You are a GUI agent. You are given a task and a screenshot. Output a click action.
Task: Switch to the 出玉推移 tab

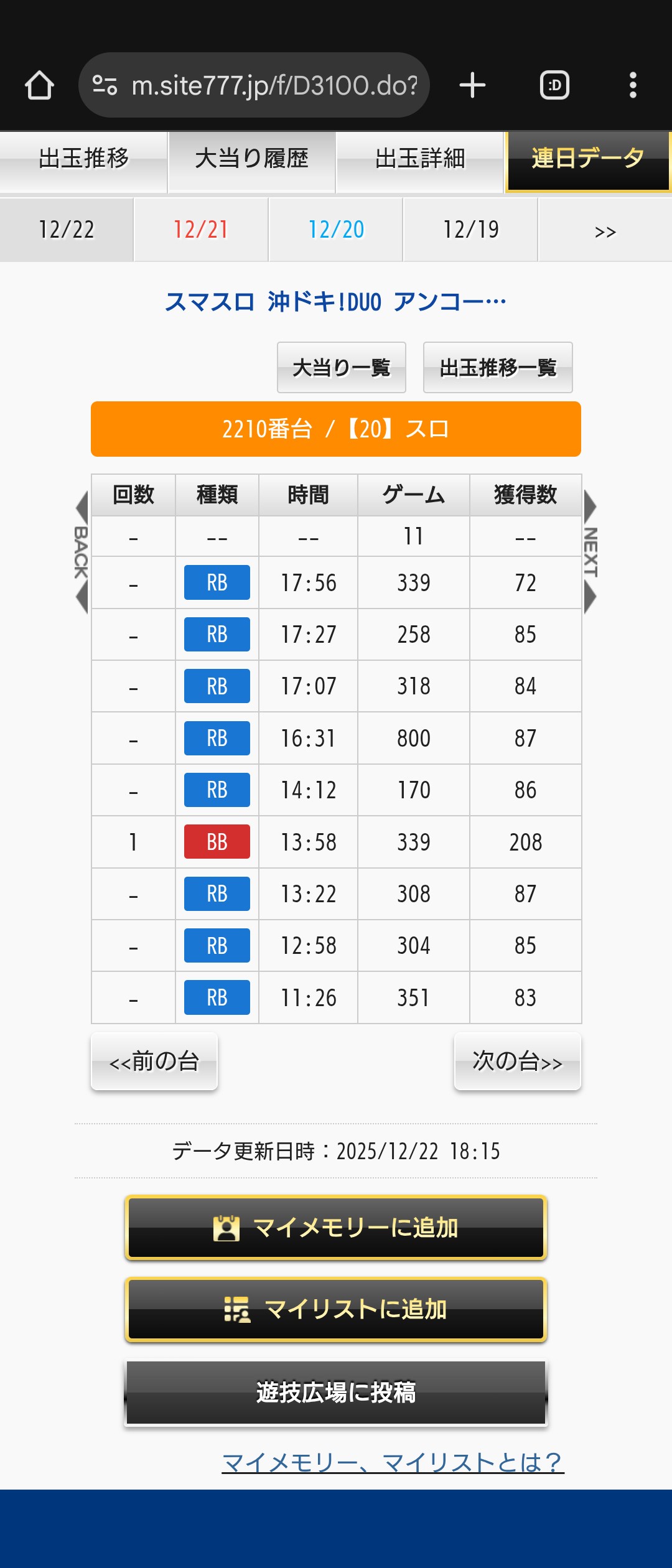pos(83,159)
